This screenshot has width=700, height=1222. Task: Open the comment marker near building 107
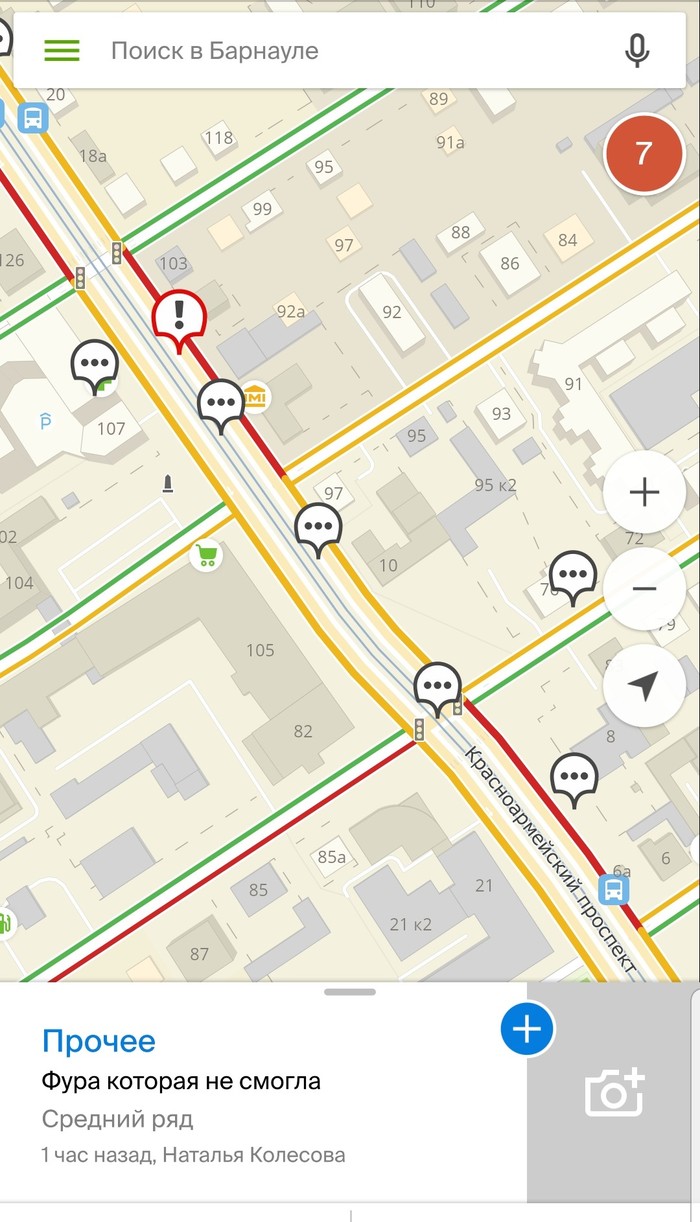95,363
